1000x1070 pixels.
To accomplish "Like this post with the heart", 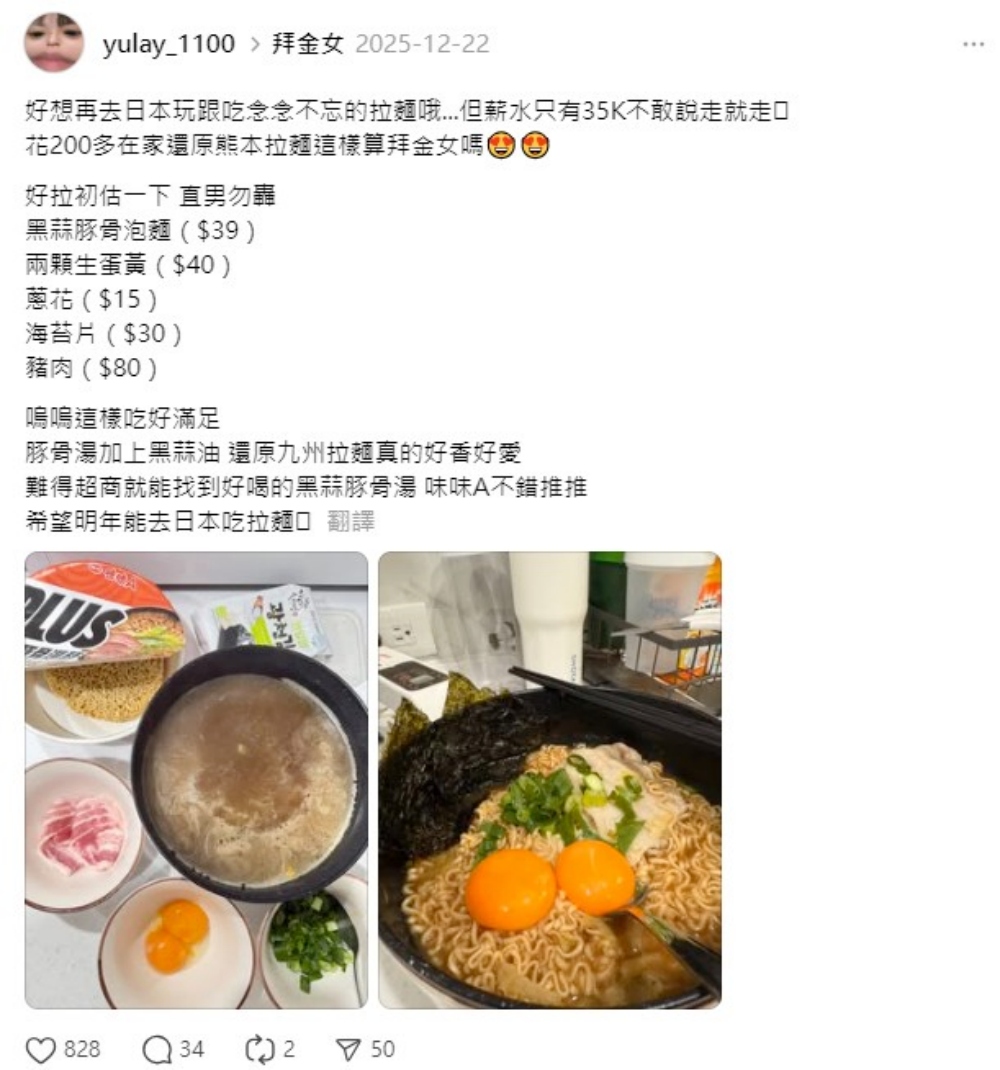I will tap(40, 1049).
